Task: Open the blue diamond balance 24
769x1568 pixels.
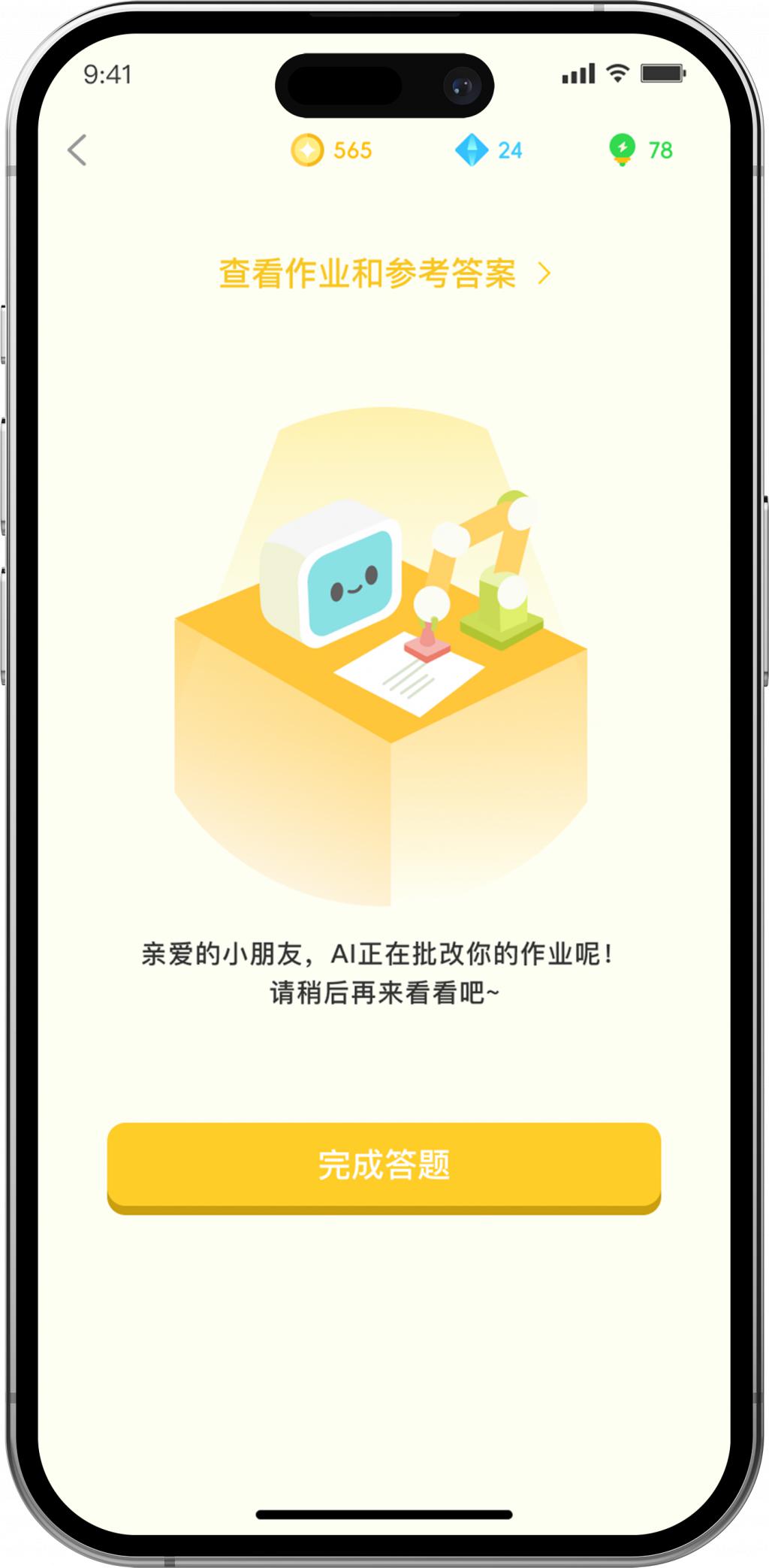Action: 489,150
